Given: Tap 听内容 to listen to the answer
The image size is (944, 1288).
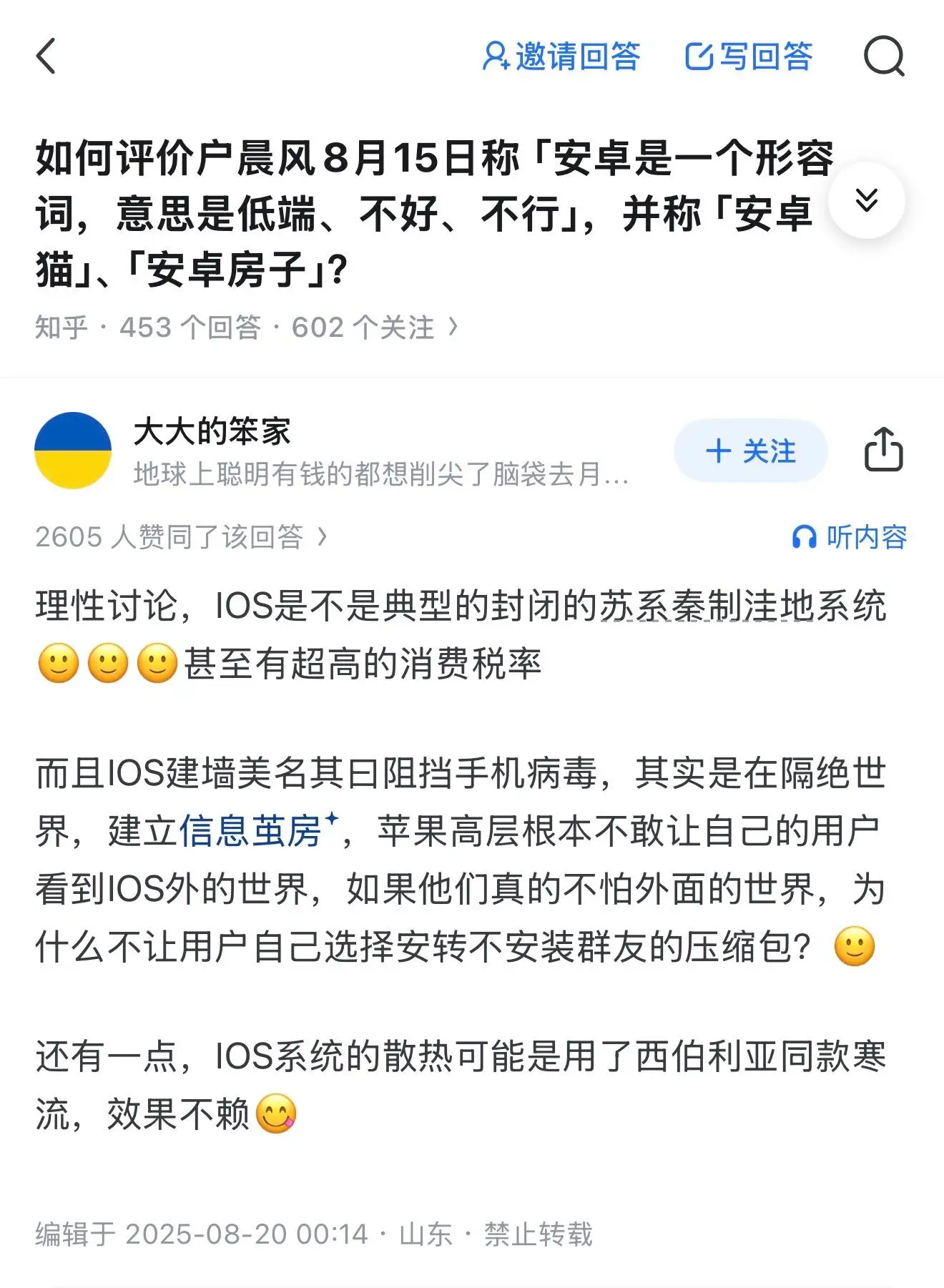Looking at the screenshot, I should [850, 536].
